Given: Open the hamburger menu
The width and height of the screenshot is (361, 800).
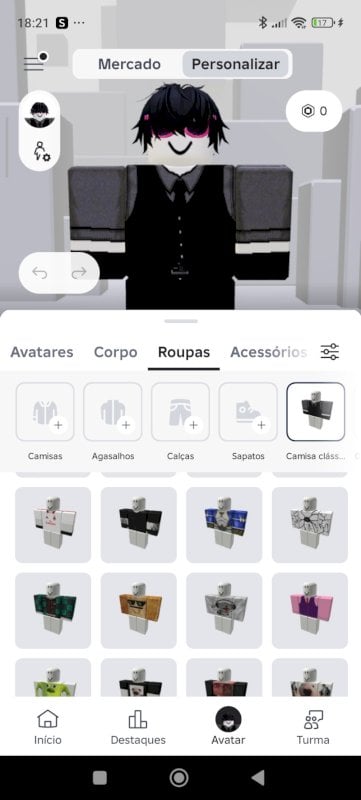Looking at the screenshot, I should tap(34, 64).
